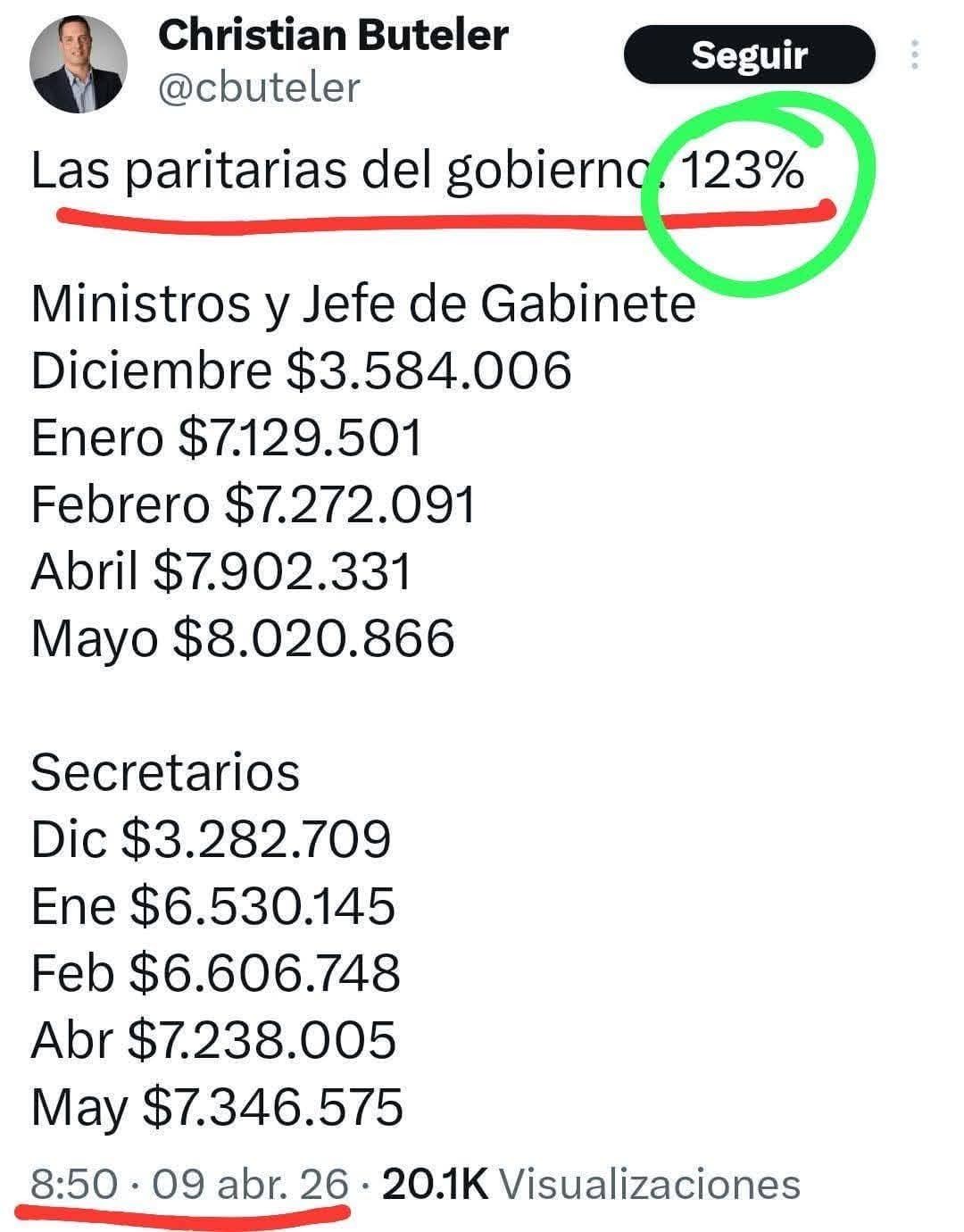Open the tweet's overflow menu
The height and width of the screenshot is (1232, 964).
(x=914, y=55)
